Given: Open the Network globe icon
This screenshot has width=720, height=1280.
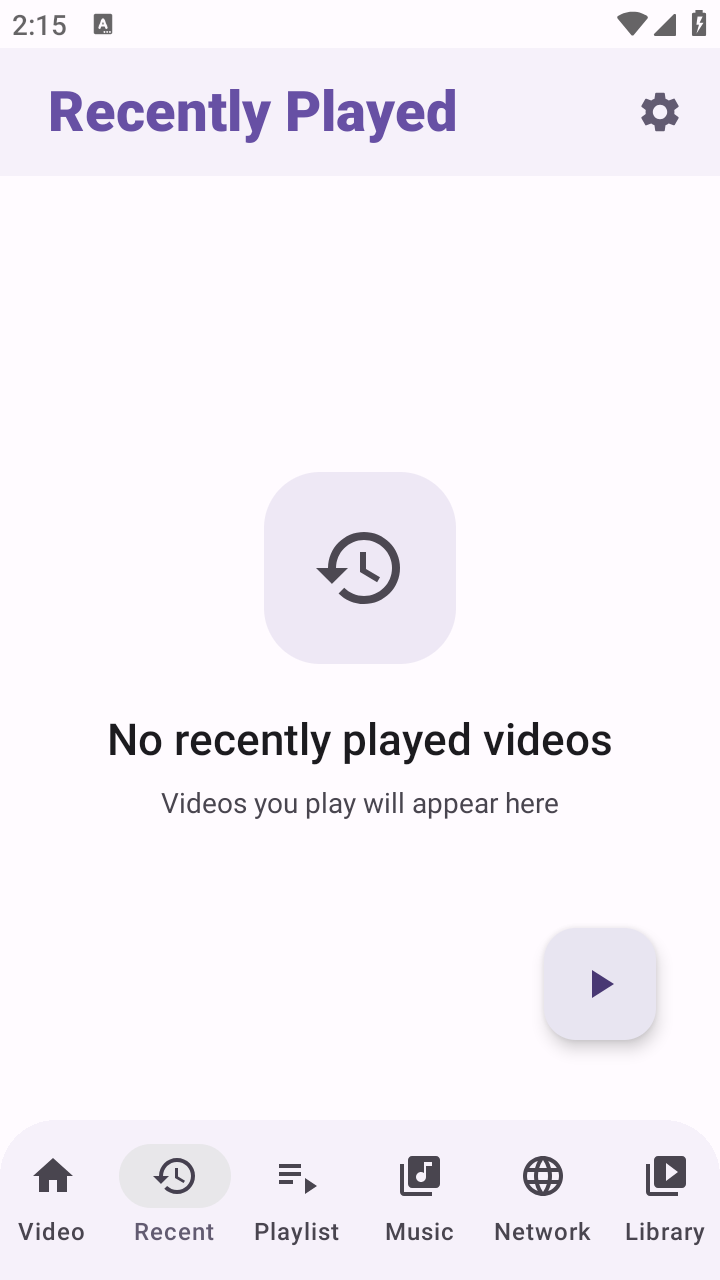Looking at the screenshot, I should pos(542,1175).
